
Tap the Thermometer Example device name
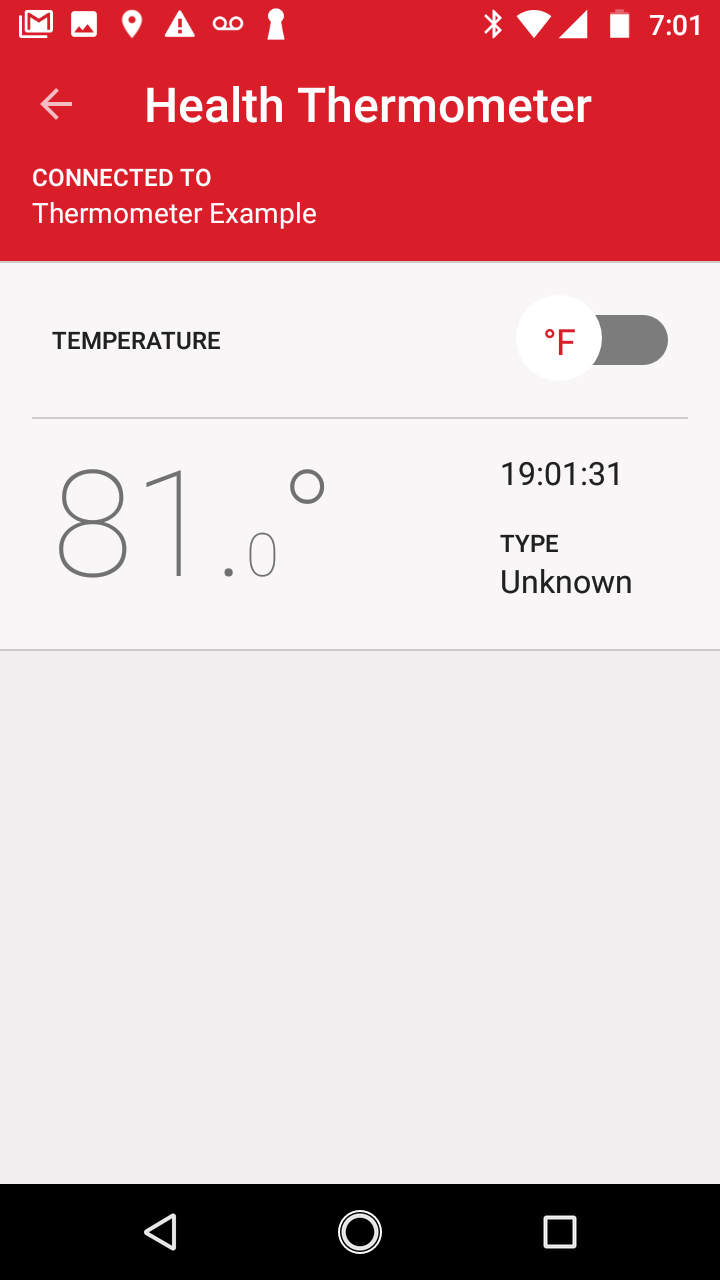(174, 213)
